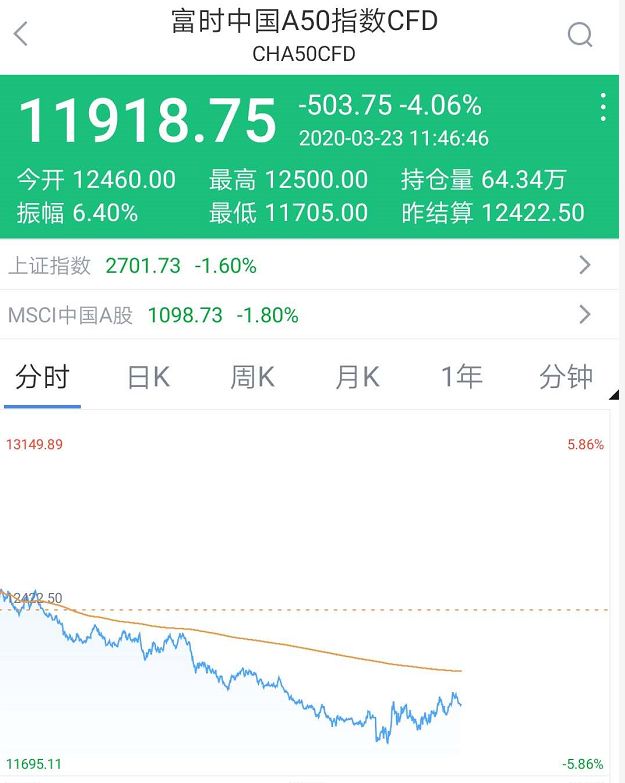Open the MSCI中国A股 index row
The height and width of the screenshot is (783, 625).
point(312,315)
